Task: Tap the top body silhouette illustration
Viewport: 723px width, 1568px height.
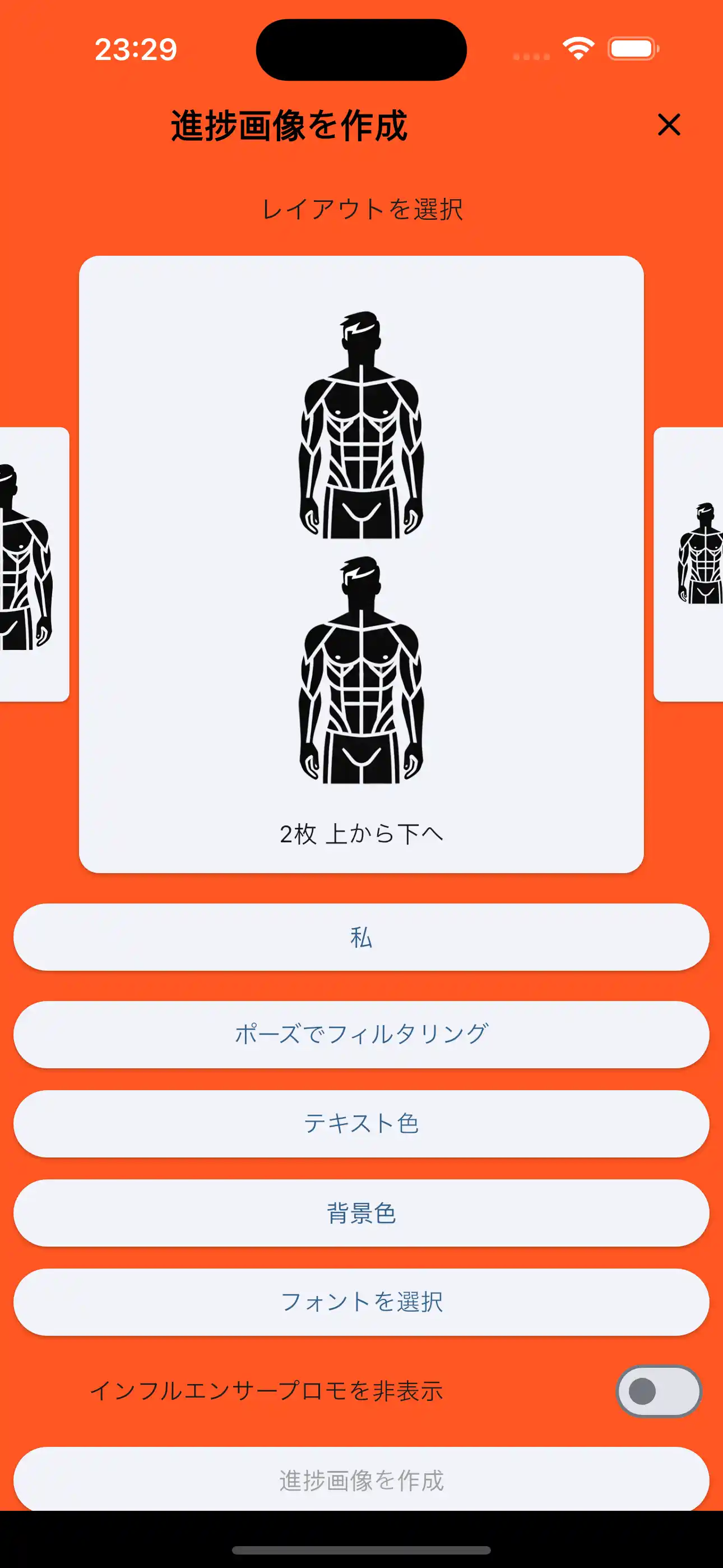Action: tap(361, 426)
